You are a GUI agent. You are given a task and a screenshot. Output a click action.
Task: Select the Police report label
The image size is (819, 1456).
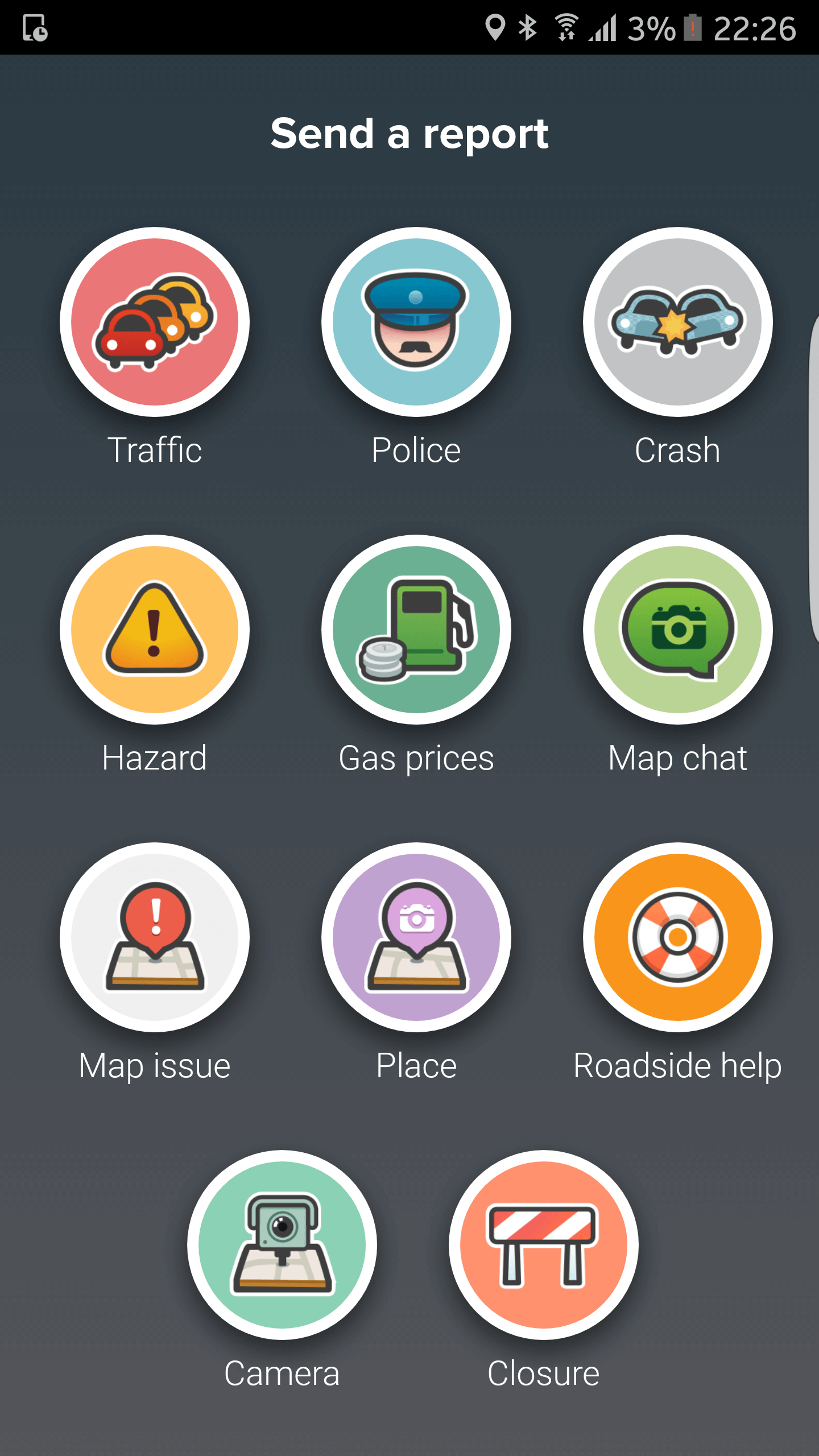tap(415, 449)
